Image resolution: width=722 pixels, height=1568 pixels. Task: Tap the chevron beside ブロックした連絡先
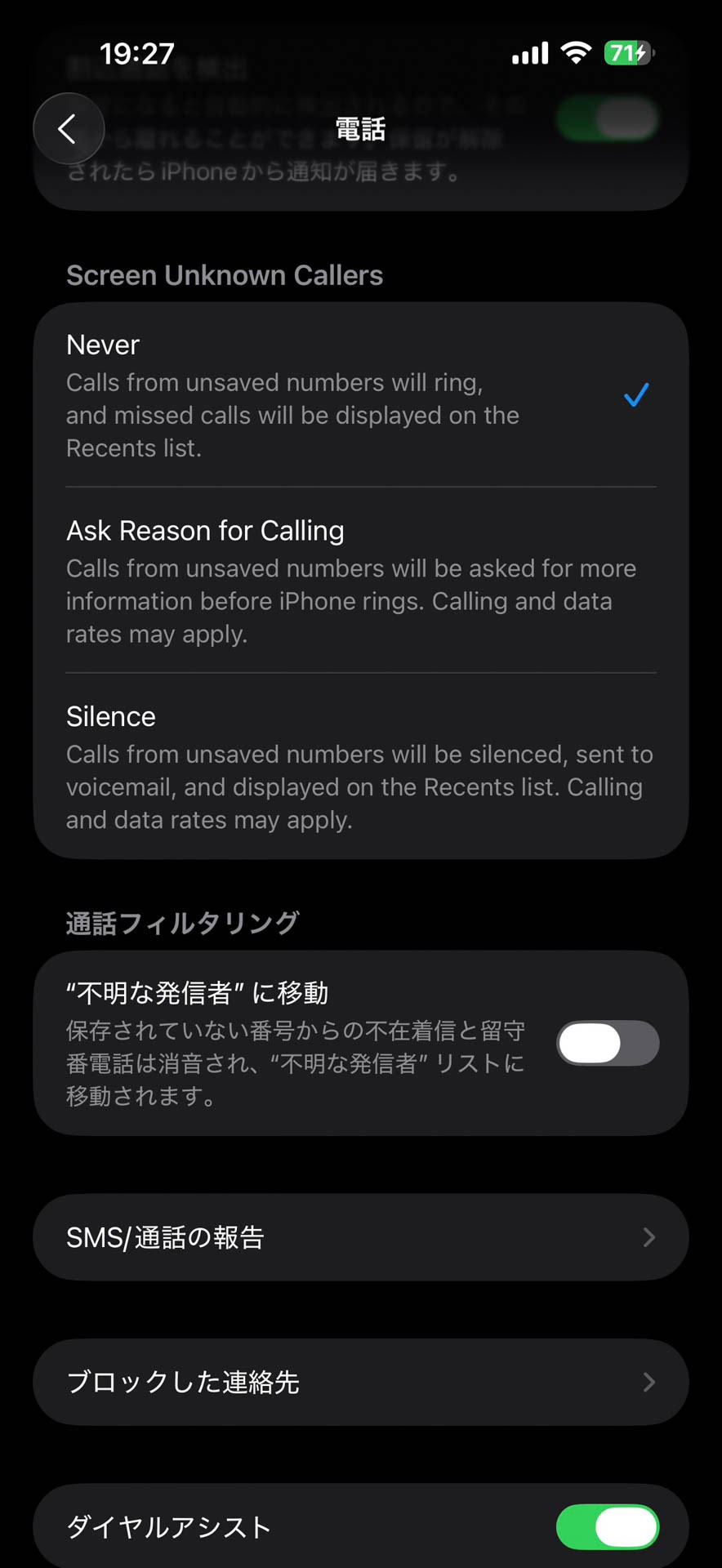[x=649, y=1383]
